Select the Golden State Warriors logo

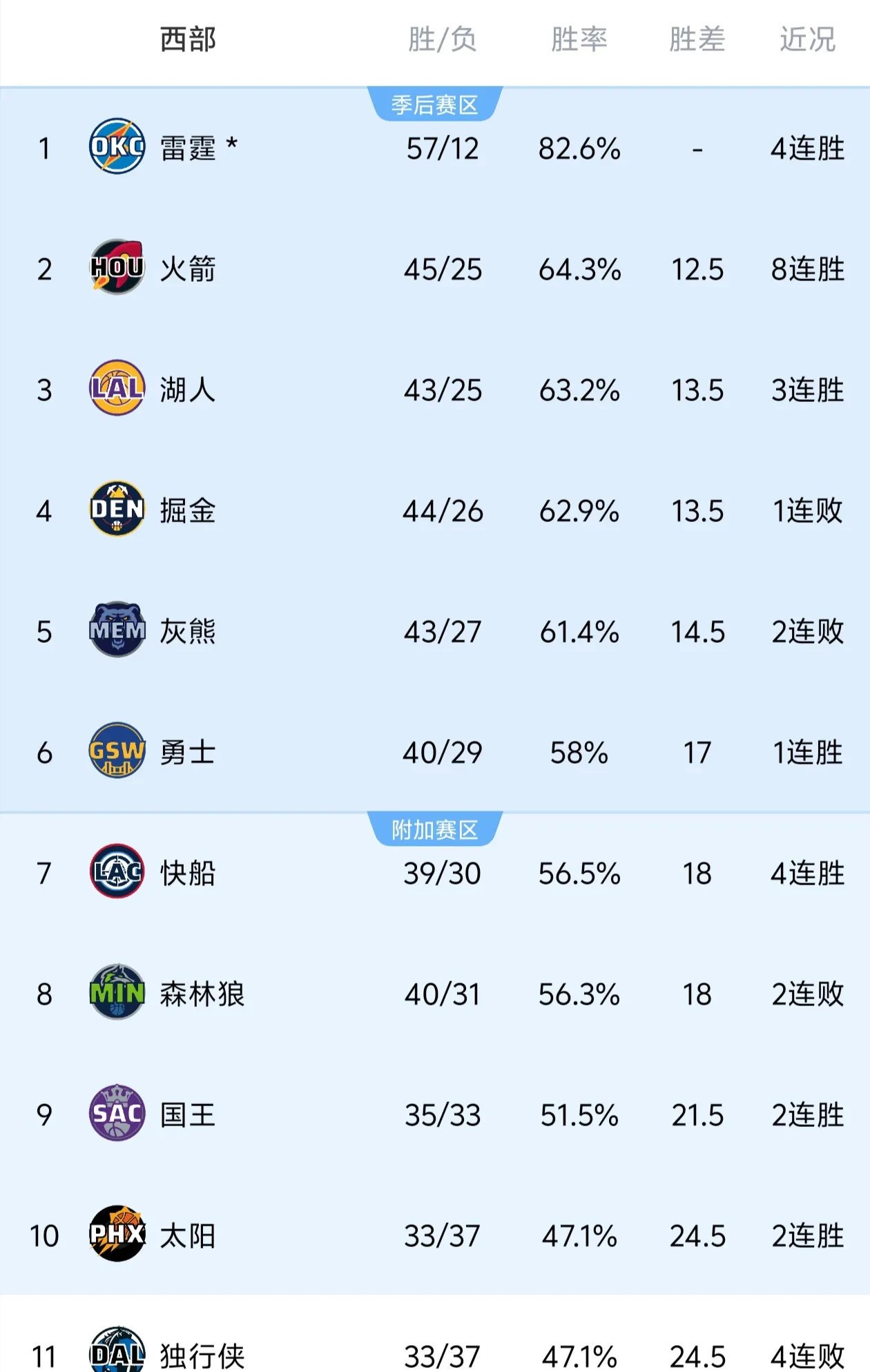coord(116,753)
